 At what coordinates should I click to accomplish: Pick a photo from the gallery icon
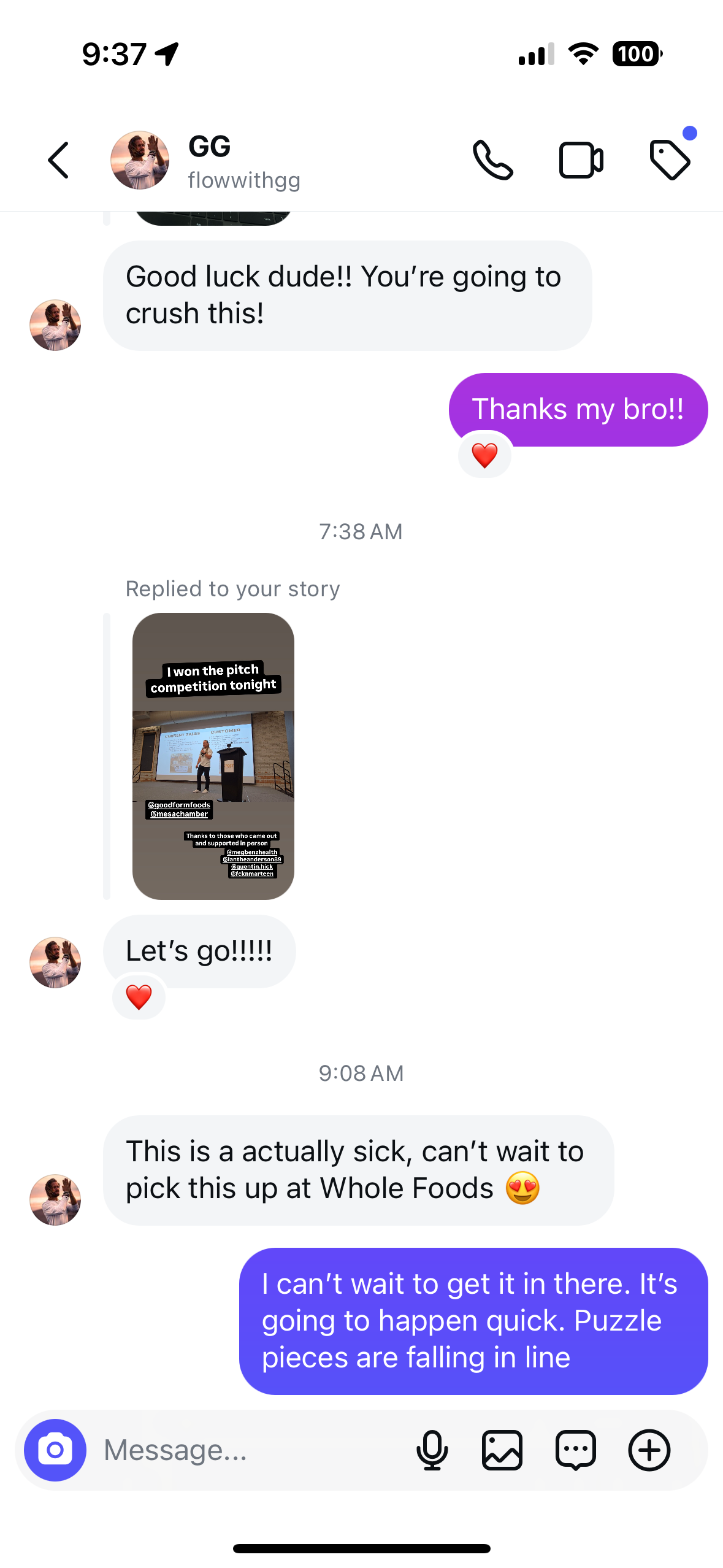tap(502, 1450)
